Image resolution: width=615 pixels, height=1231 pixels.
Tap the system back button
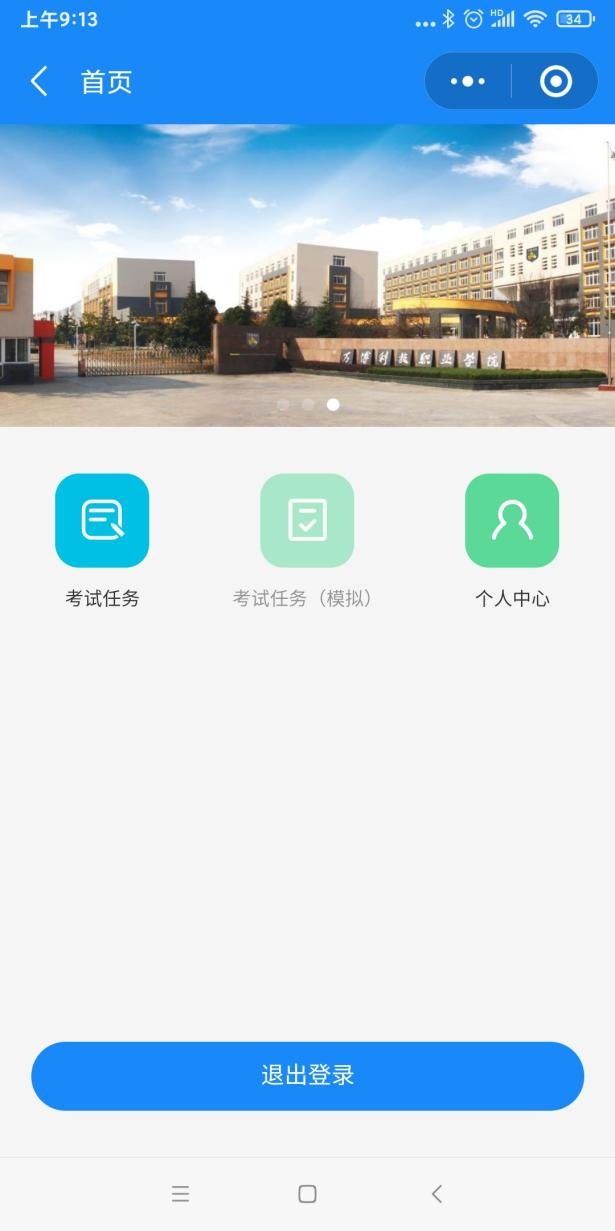tap(436, 1194)
